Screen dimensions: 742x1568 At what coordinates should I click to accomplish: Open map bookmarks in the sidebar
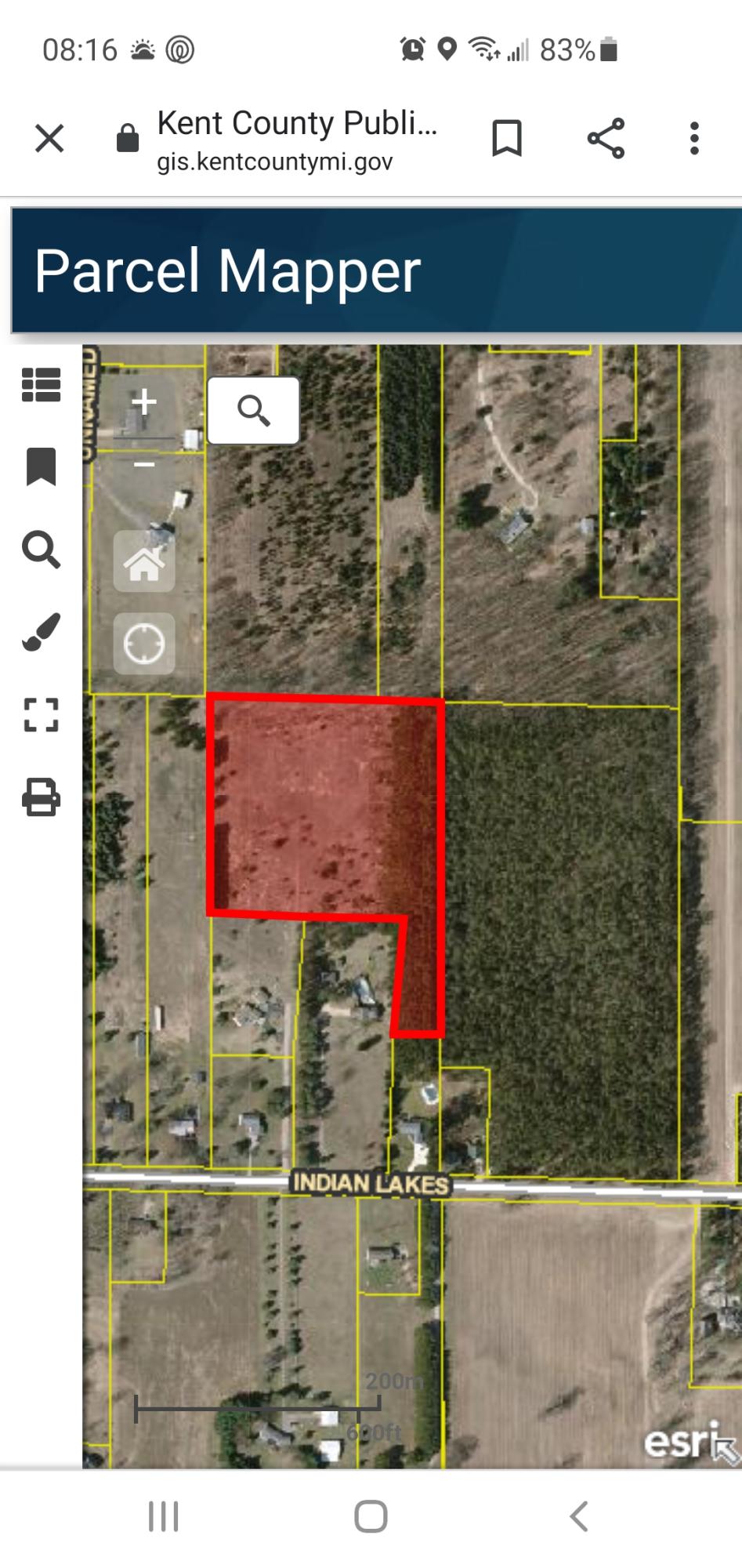41,467
